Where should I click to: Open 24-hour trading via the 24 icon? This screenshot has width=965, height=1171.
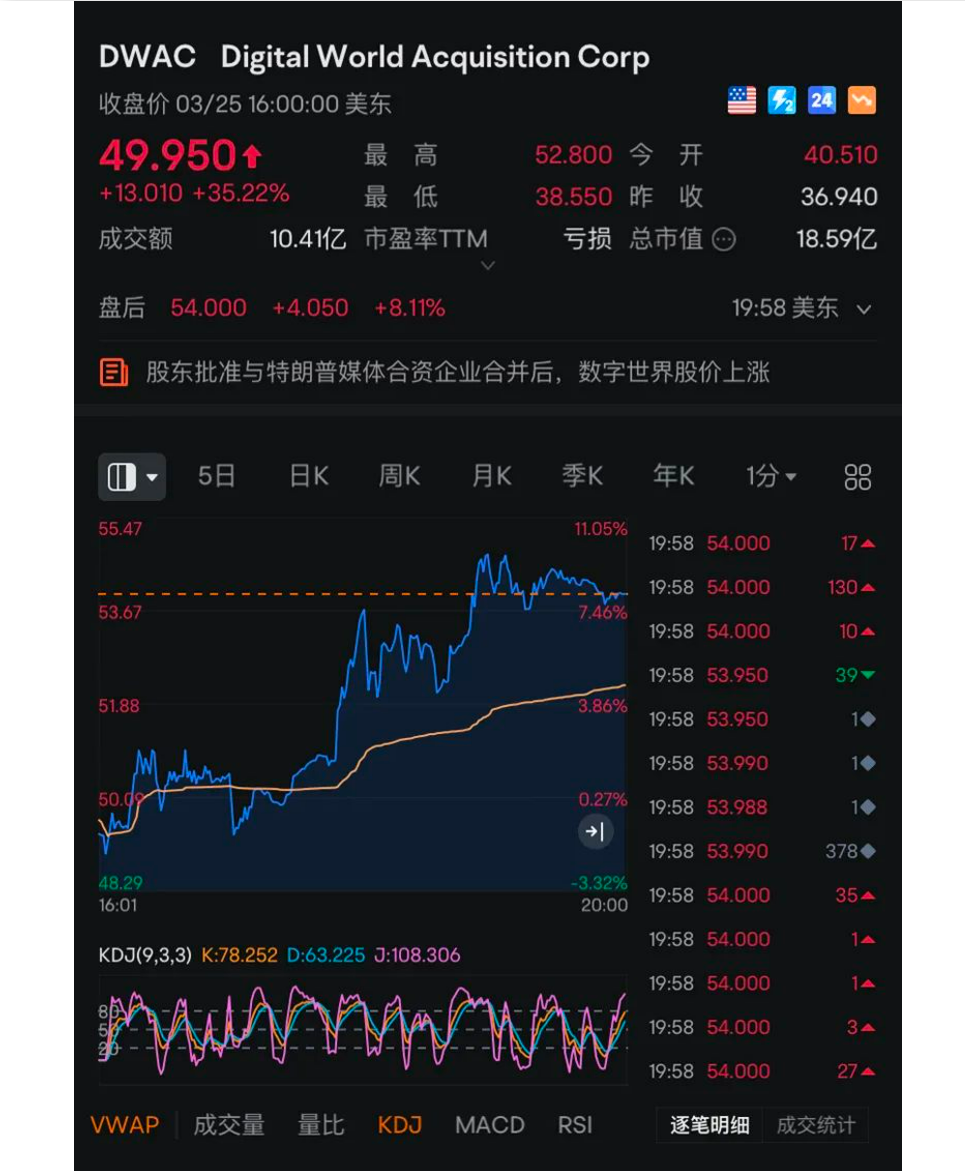(821, 100)
